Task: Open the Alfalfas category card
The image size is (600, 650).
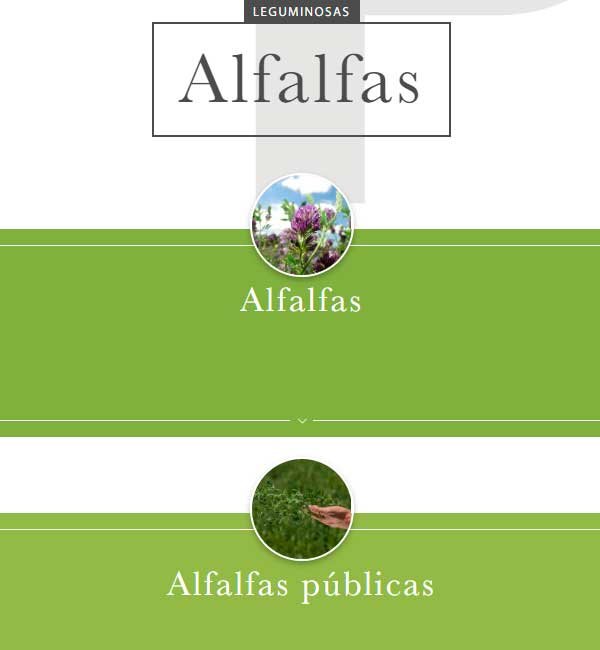Action: 300,300
